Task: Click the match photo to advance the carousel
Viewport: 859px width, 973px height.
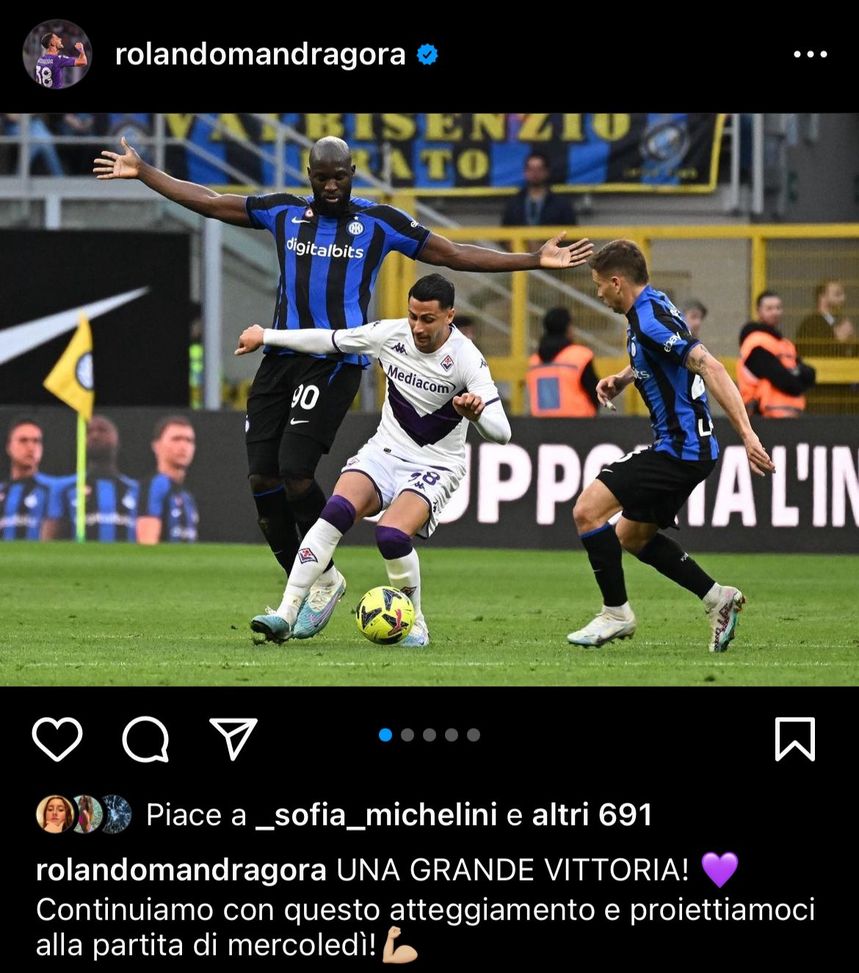Action: [x=430, y=400]
